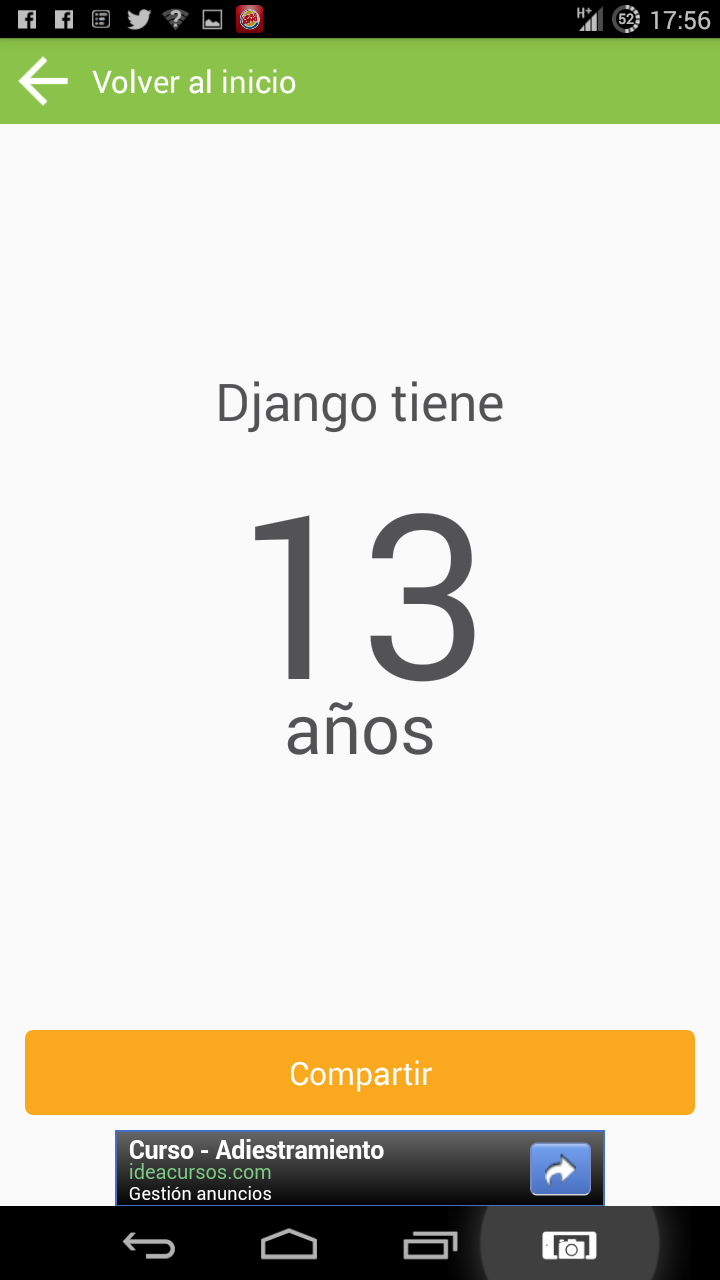The image size is (720, 1280).
Task: Tap the Volver al inicio title
Action: tap(196, 83)
